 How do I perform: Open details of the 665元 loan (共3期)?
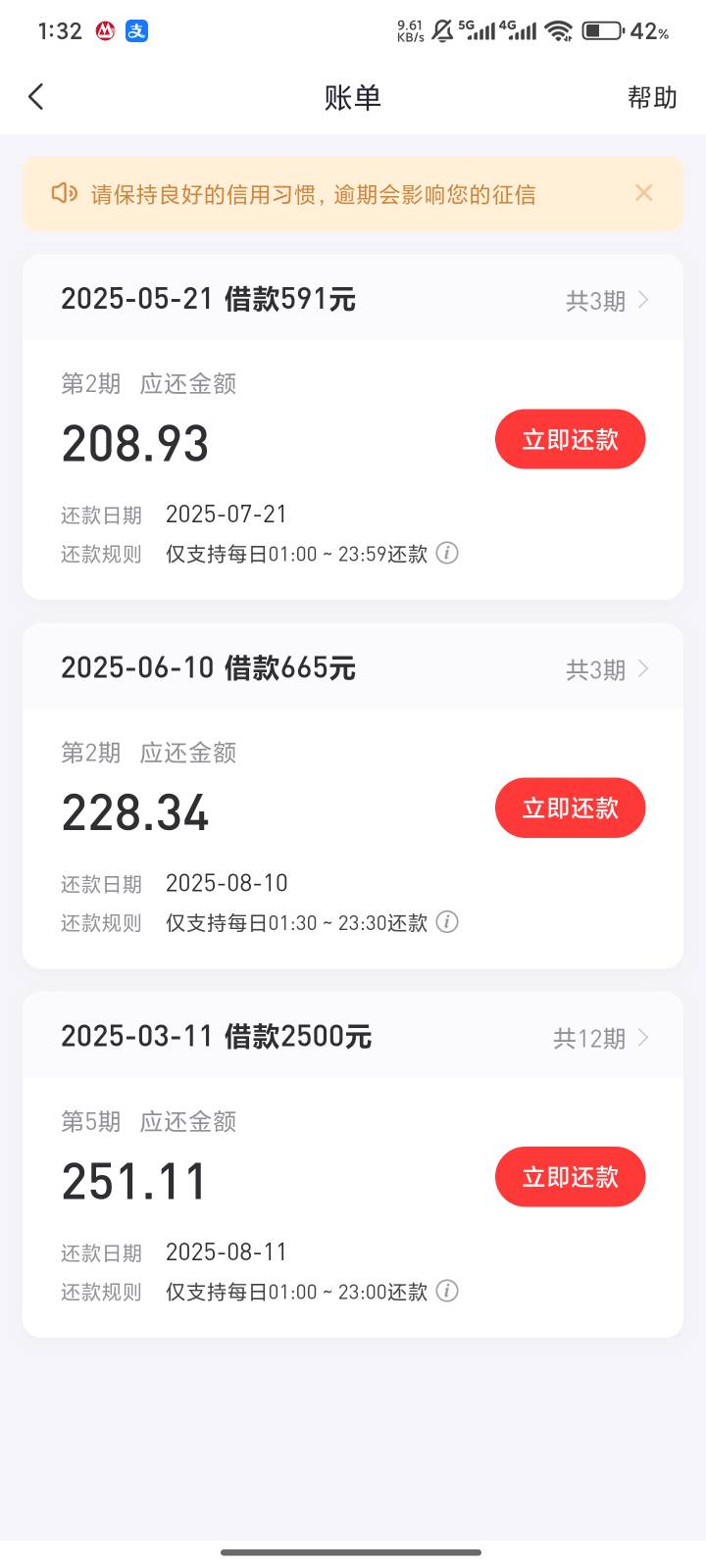607,669
